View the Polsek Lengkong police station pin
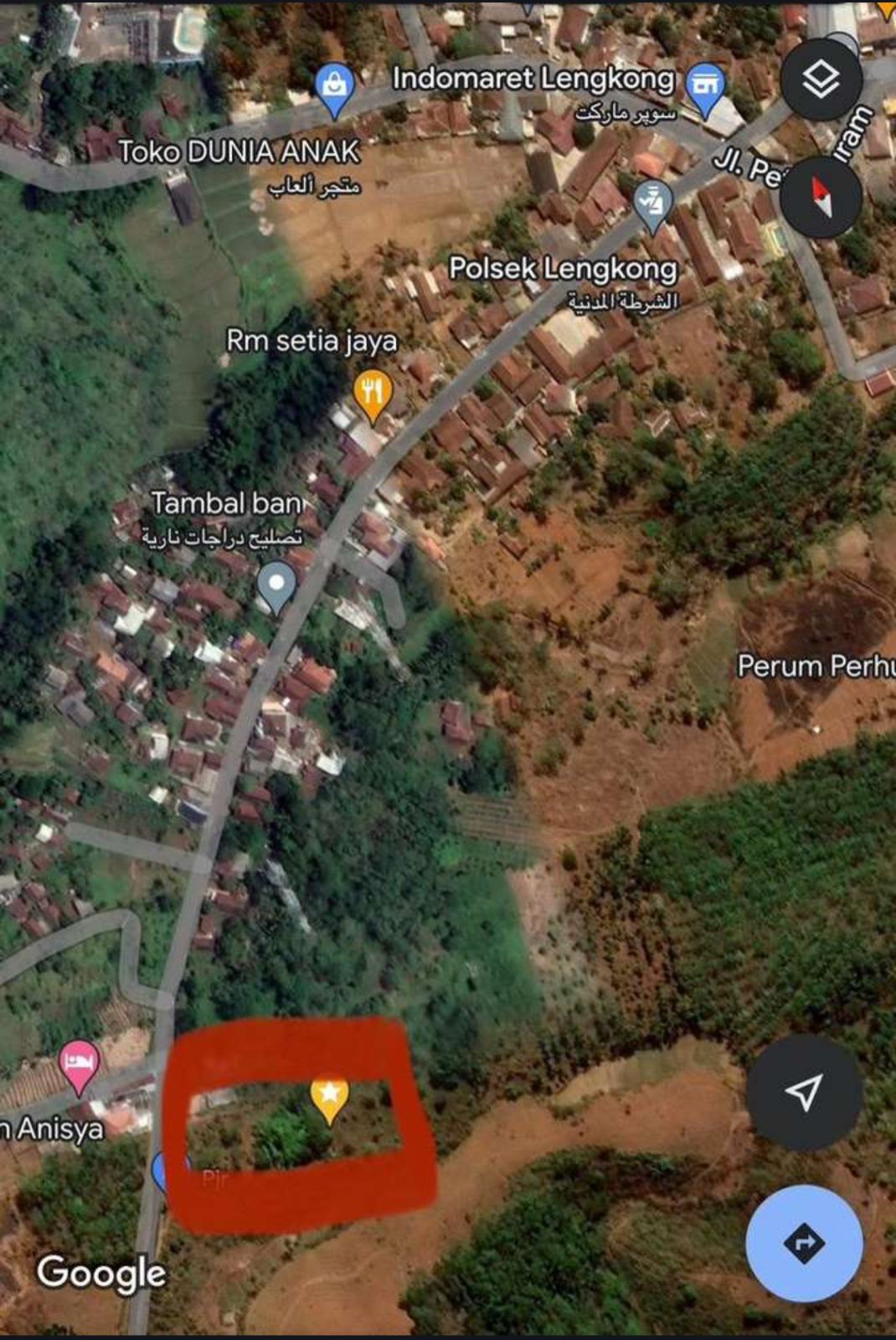The height and width of the screenshot is (1340, 896). coord(653,204)
